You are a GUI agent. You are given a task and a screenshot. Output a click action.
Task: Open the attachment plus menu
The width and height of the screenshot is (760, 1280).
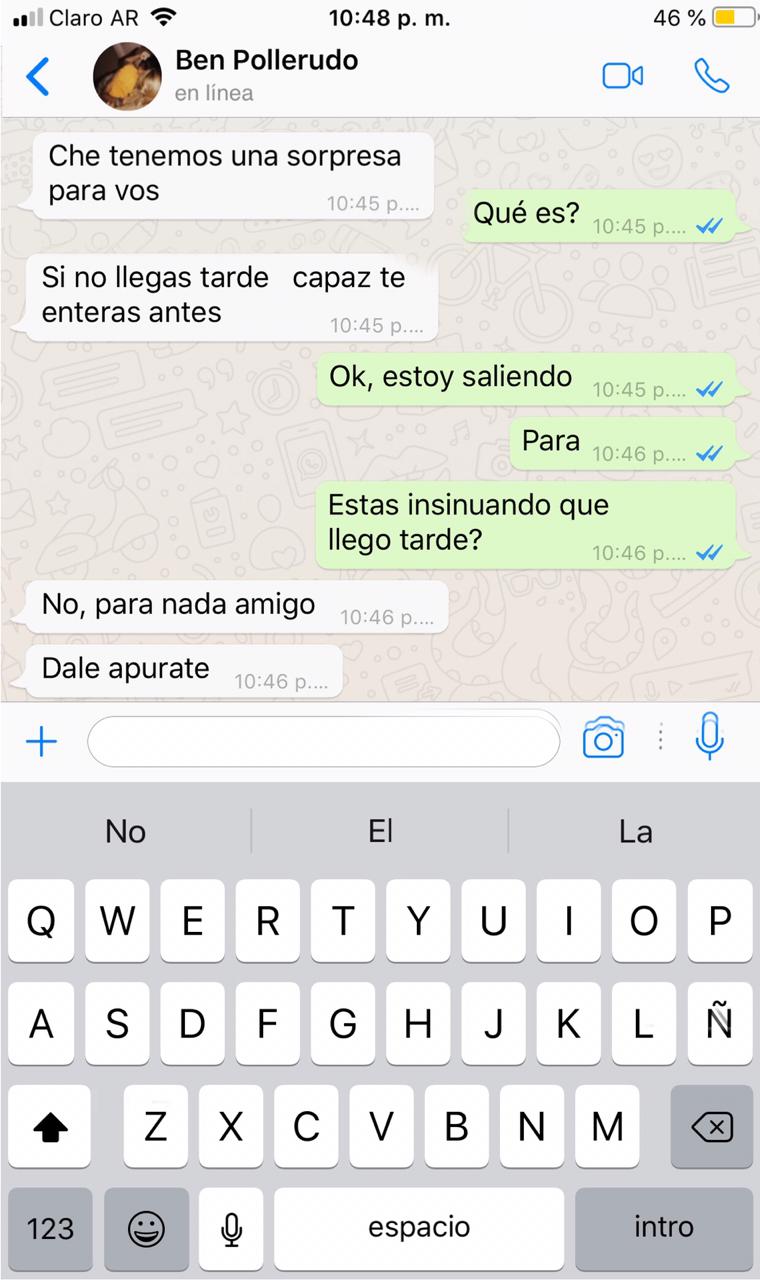point(41,741)
